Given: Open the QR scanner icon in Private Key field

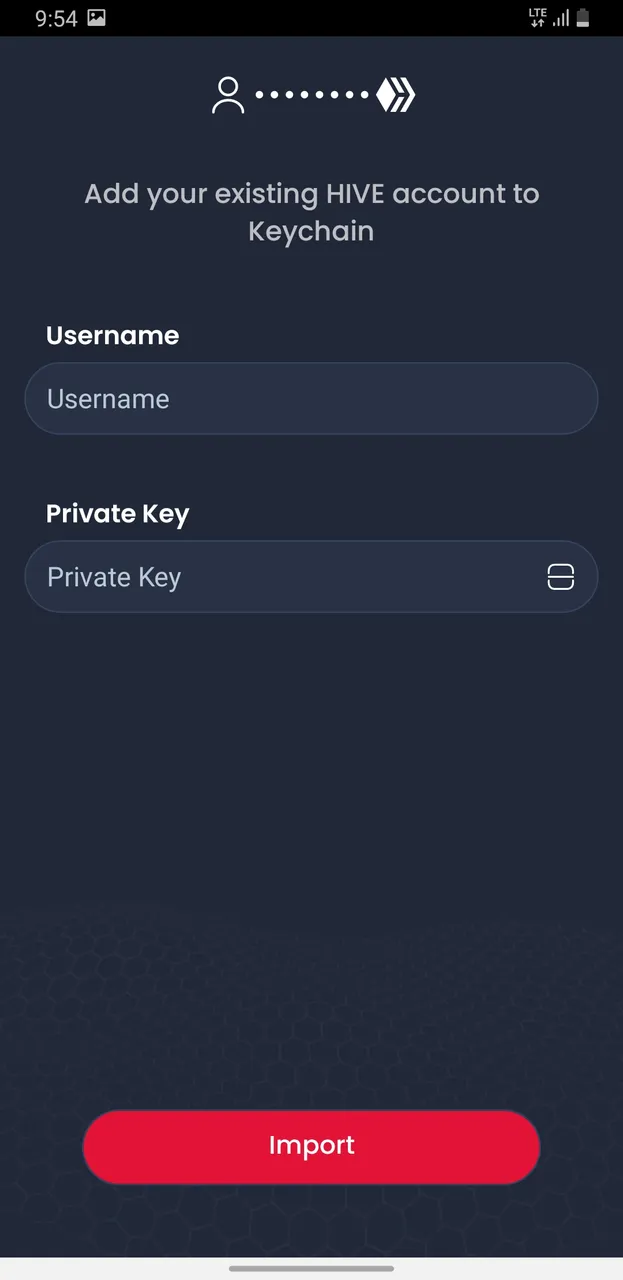Looking at the screenshot, I should pyautogui.click(x=561, y=577).
